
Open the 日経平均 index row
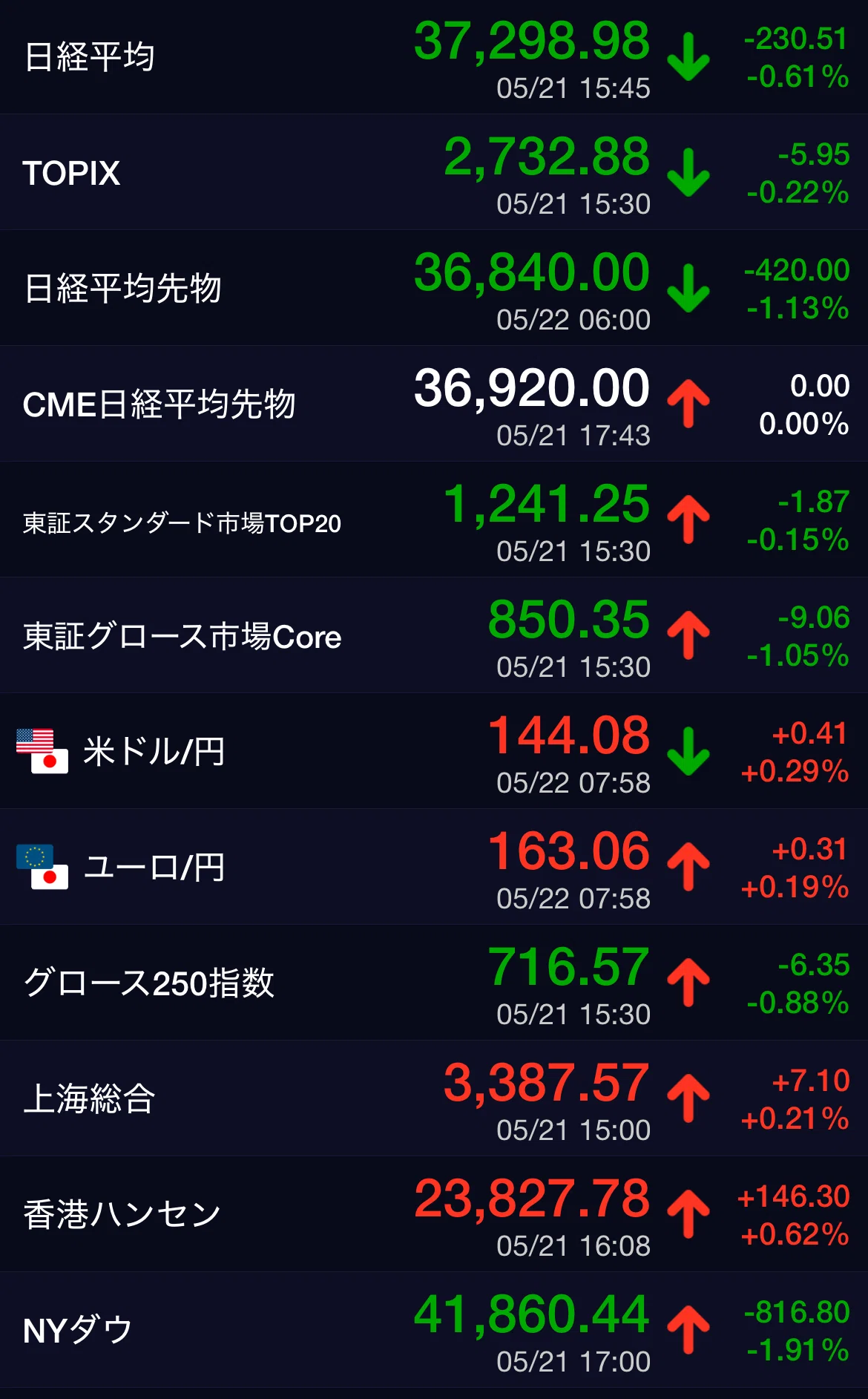[434, 57]
